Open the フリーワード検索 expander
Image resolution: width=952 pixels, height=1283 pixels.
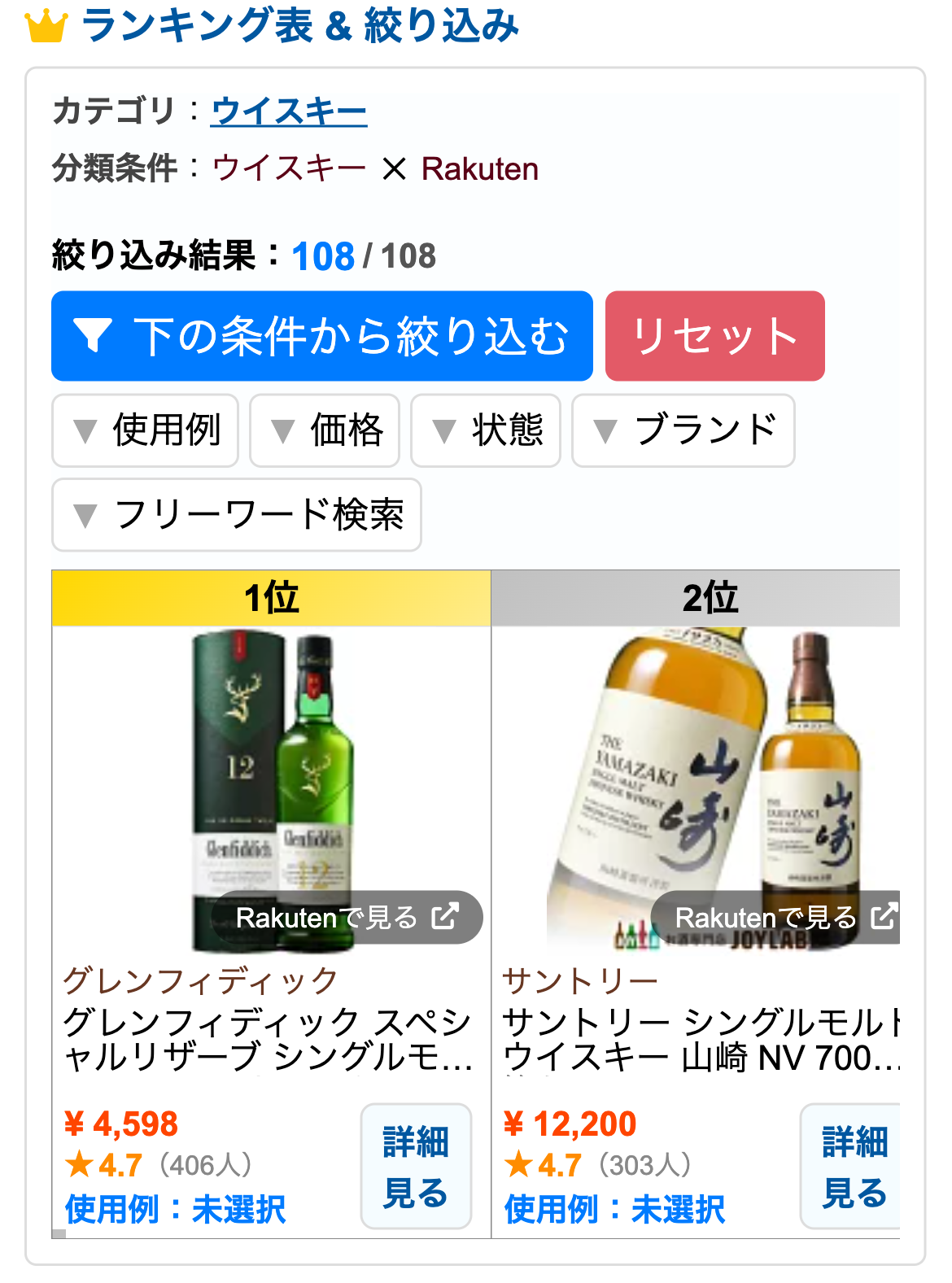pos(236,515)
